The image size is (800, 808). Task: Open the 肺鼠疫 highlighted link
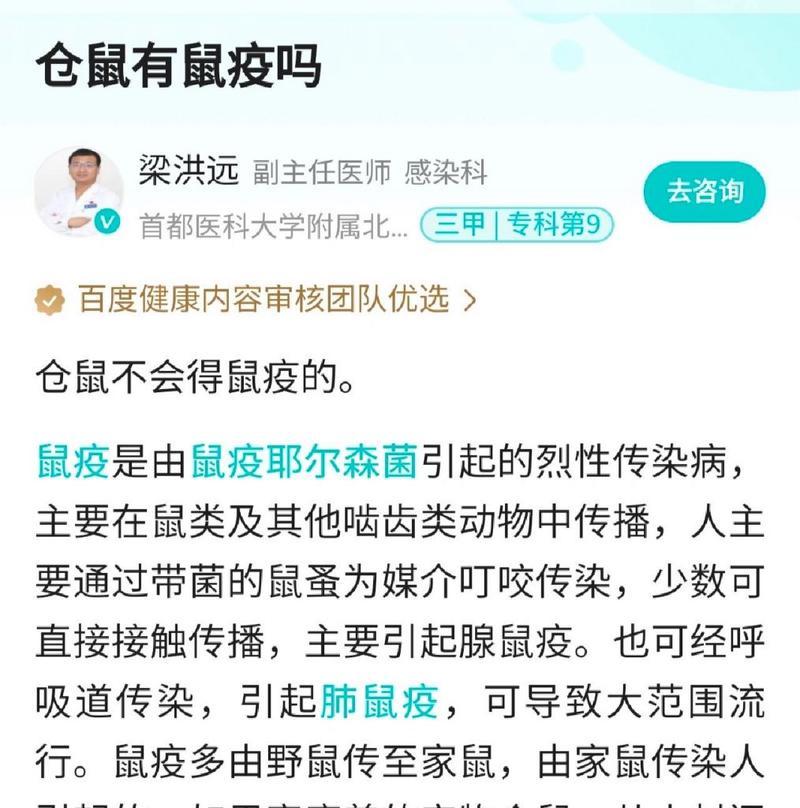click(x=379, y=701)
